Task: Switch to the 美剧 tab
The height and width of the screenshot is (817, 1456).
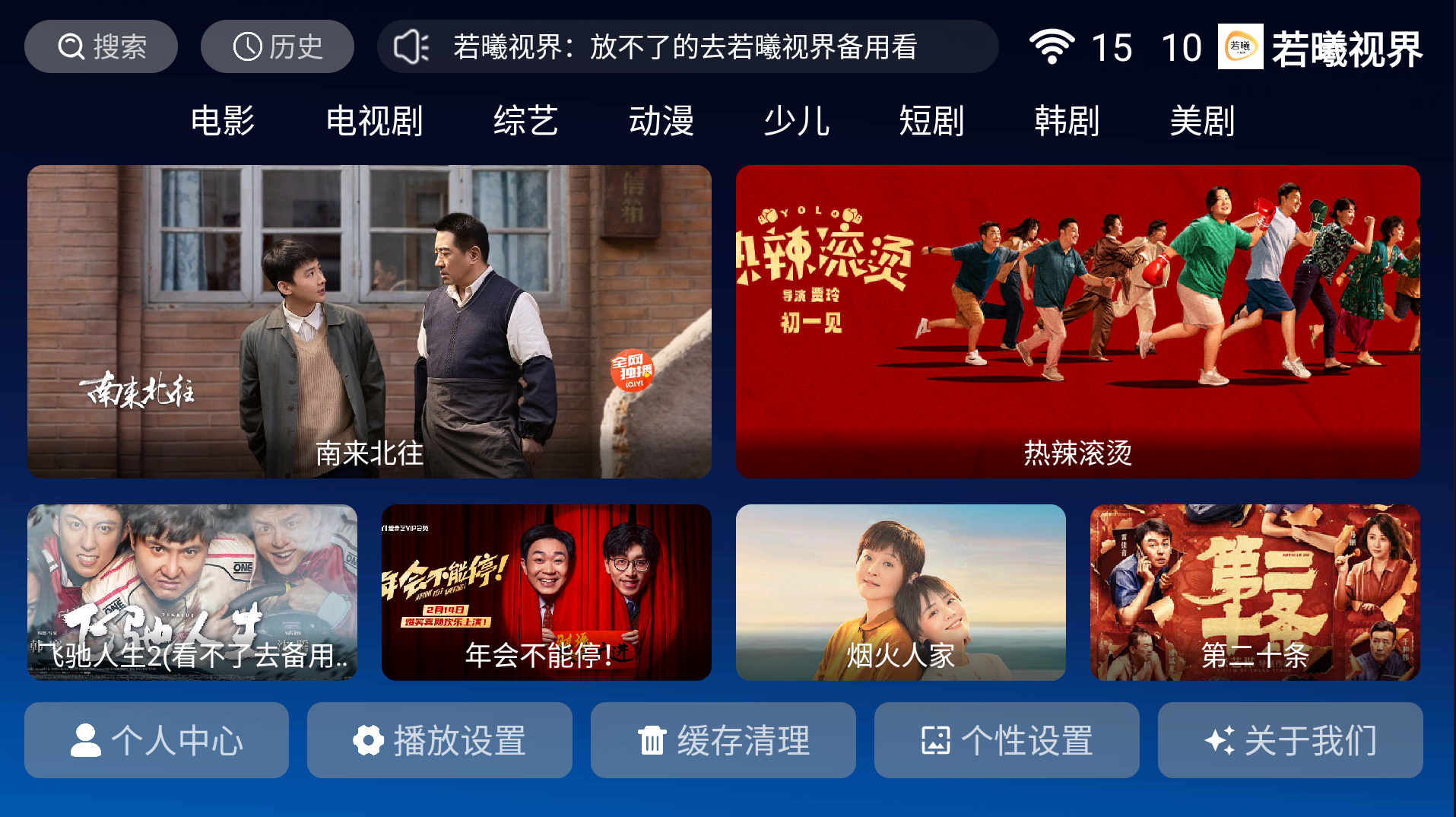Action: pyautogui.click(x=1202, y=121)
